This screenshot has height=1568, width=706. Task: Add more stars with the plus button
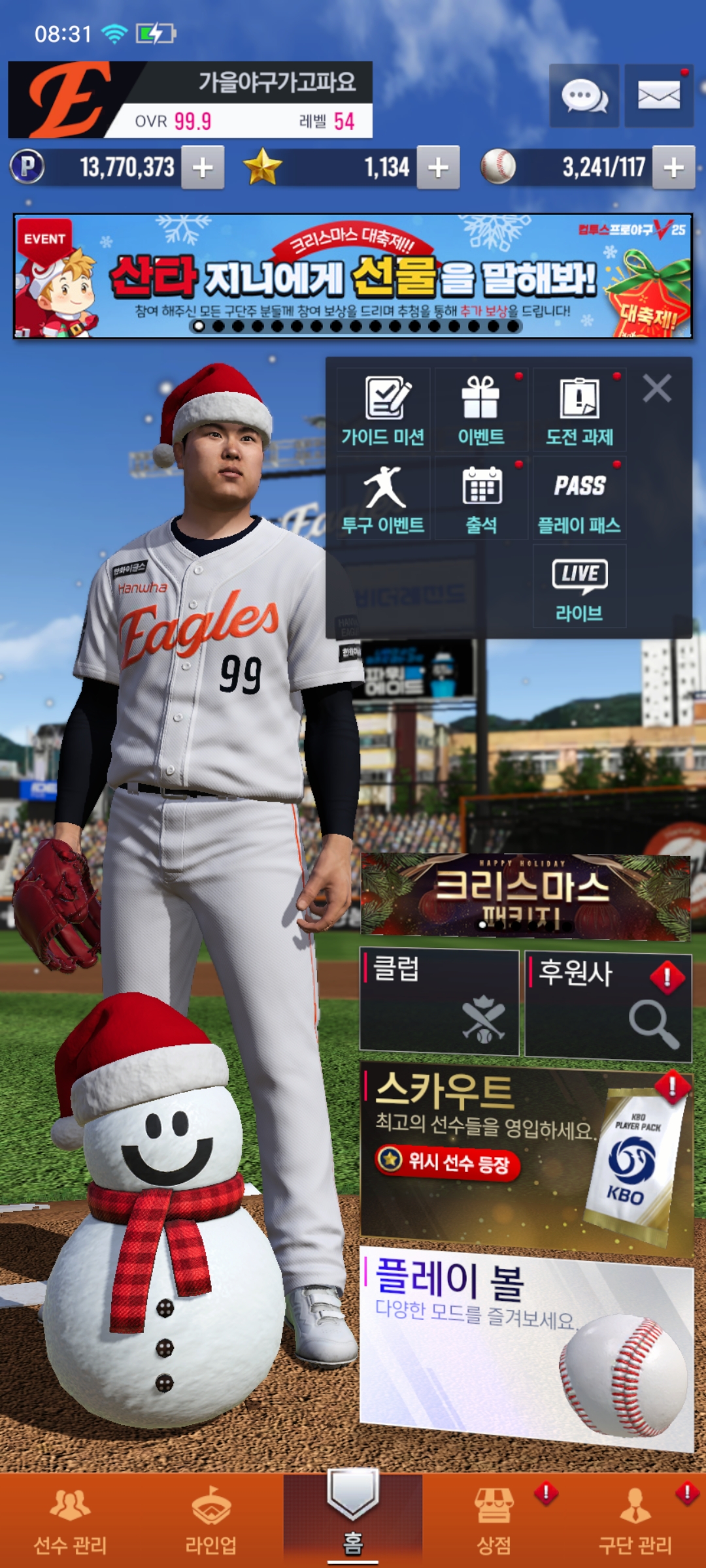[438, 168]
